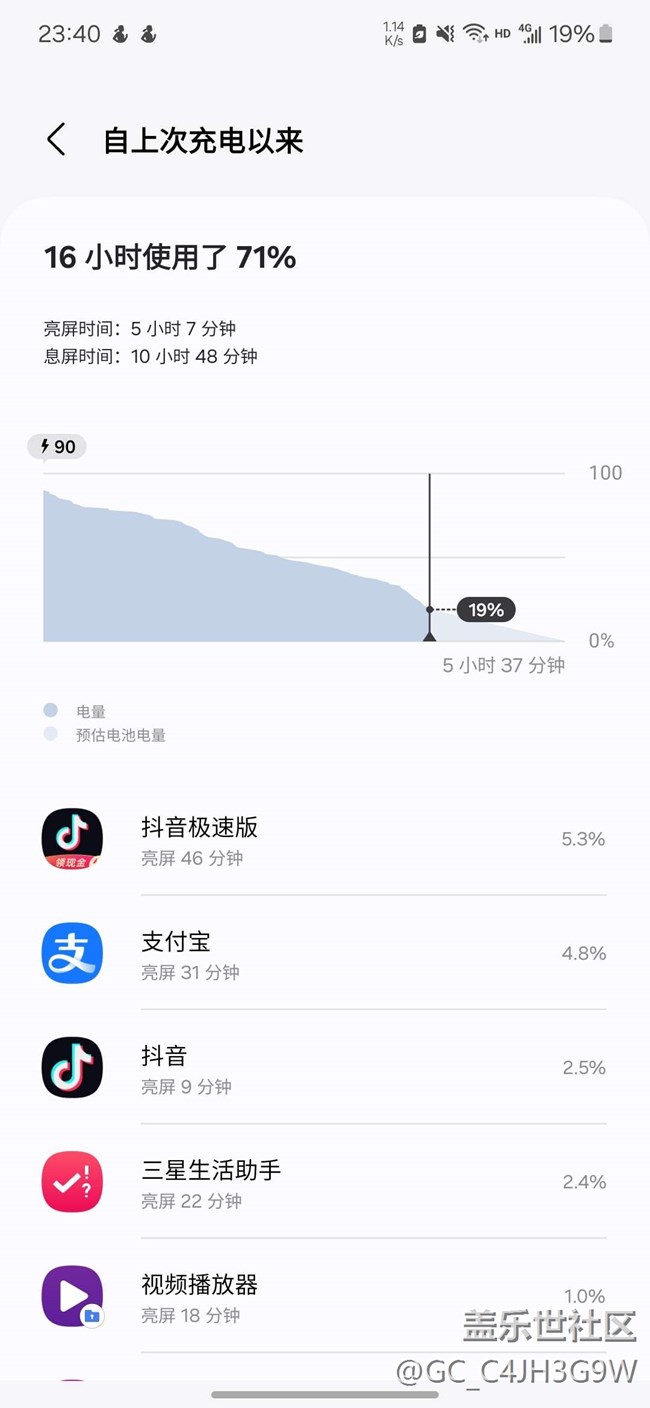Go back from 自上次充电以来 page

tap(56, 140)
